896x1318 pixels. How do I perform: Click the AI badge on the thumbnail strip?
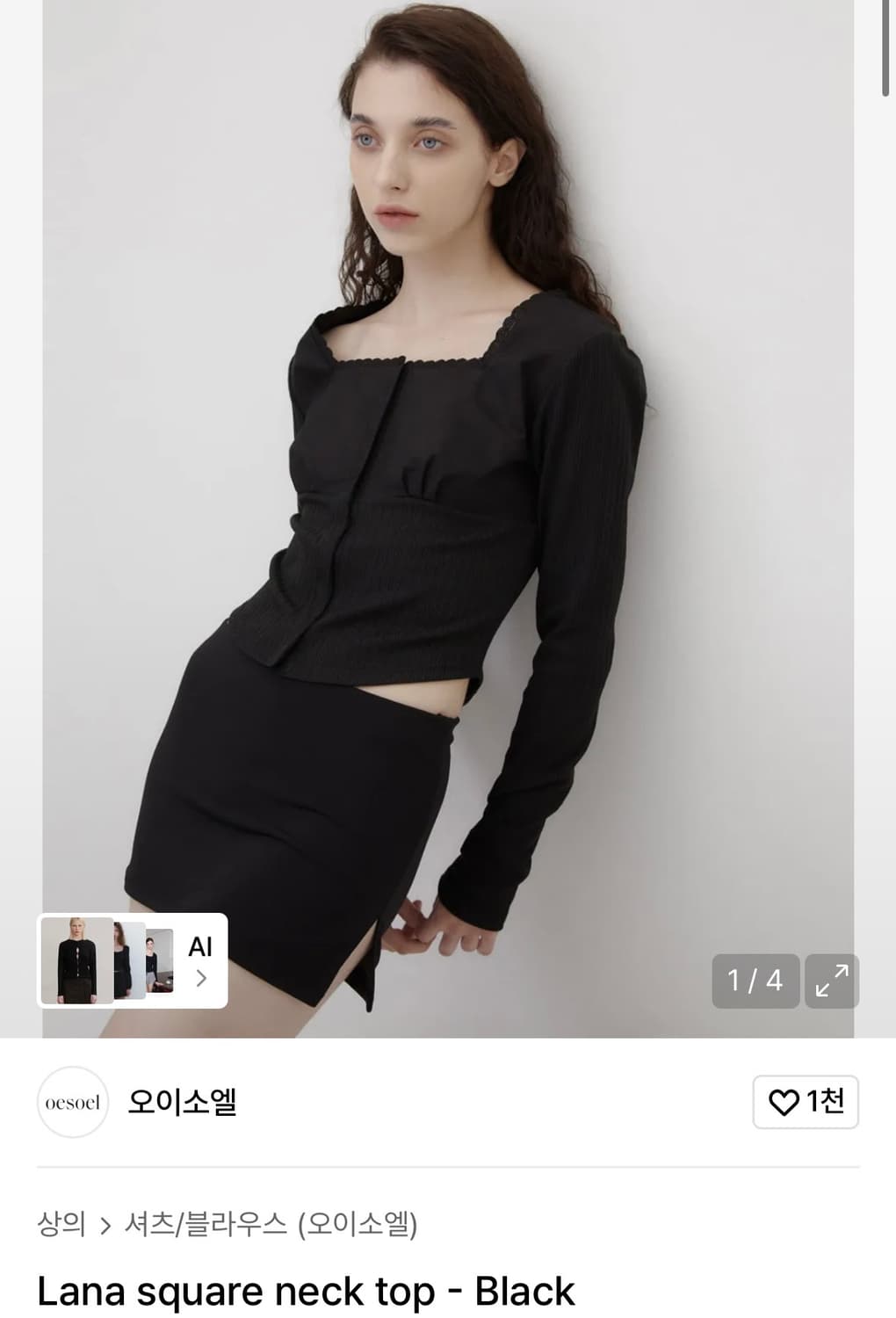coord(201,947)
